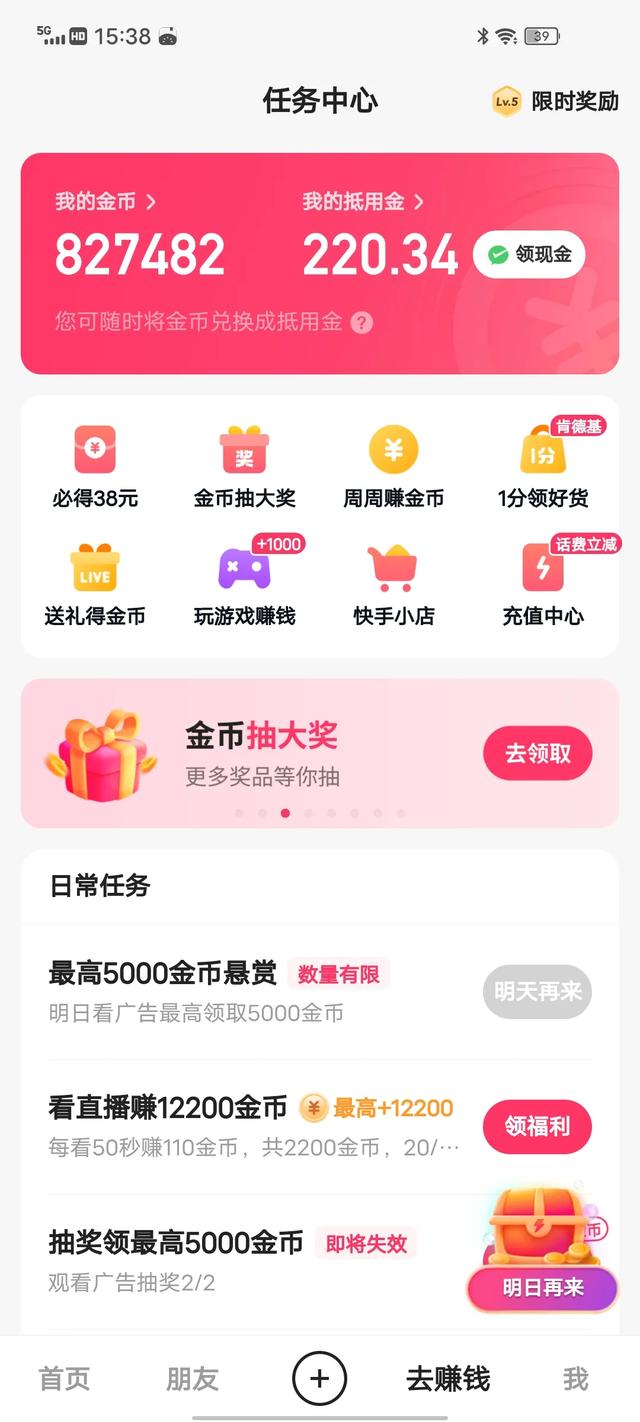Tap the treasure chest 明日再来 widget

coord(541,1250)
